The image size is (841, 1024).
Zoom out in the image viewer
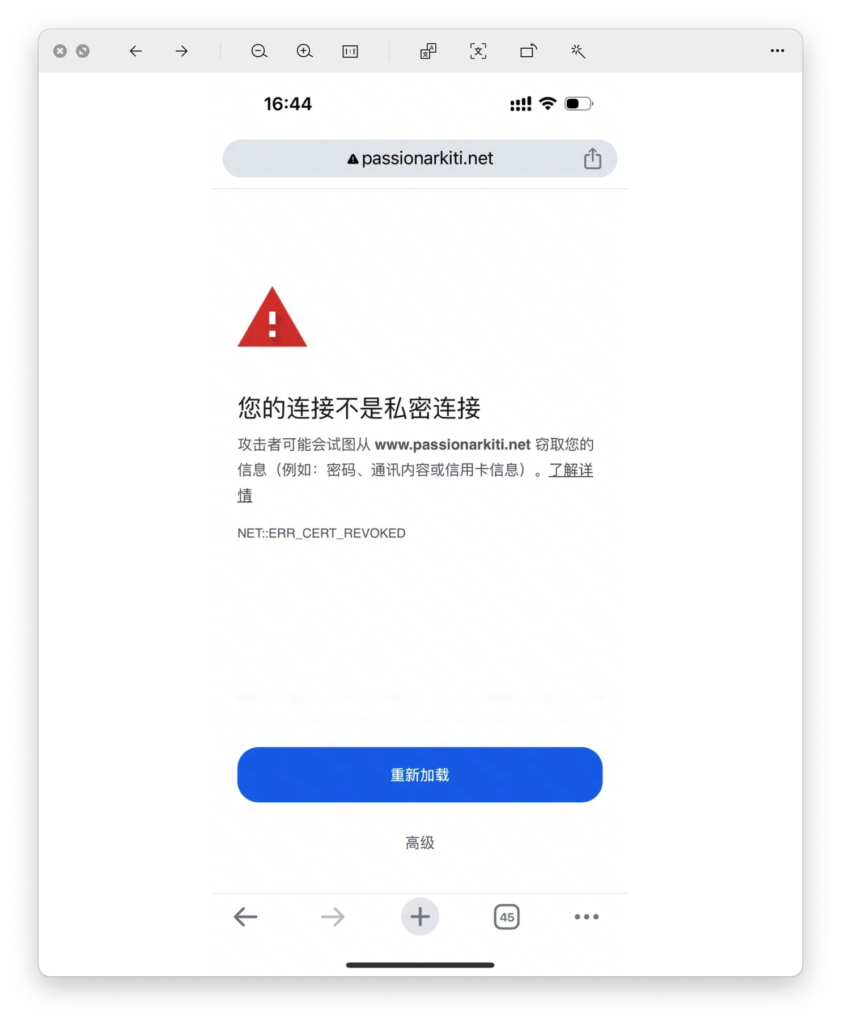tap(259, 51)
